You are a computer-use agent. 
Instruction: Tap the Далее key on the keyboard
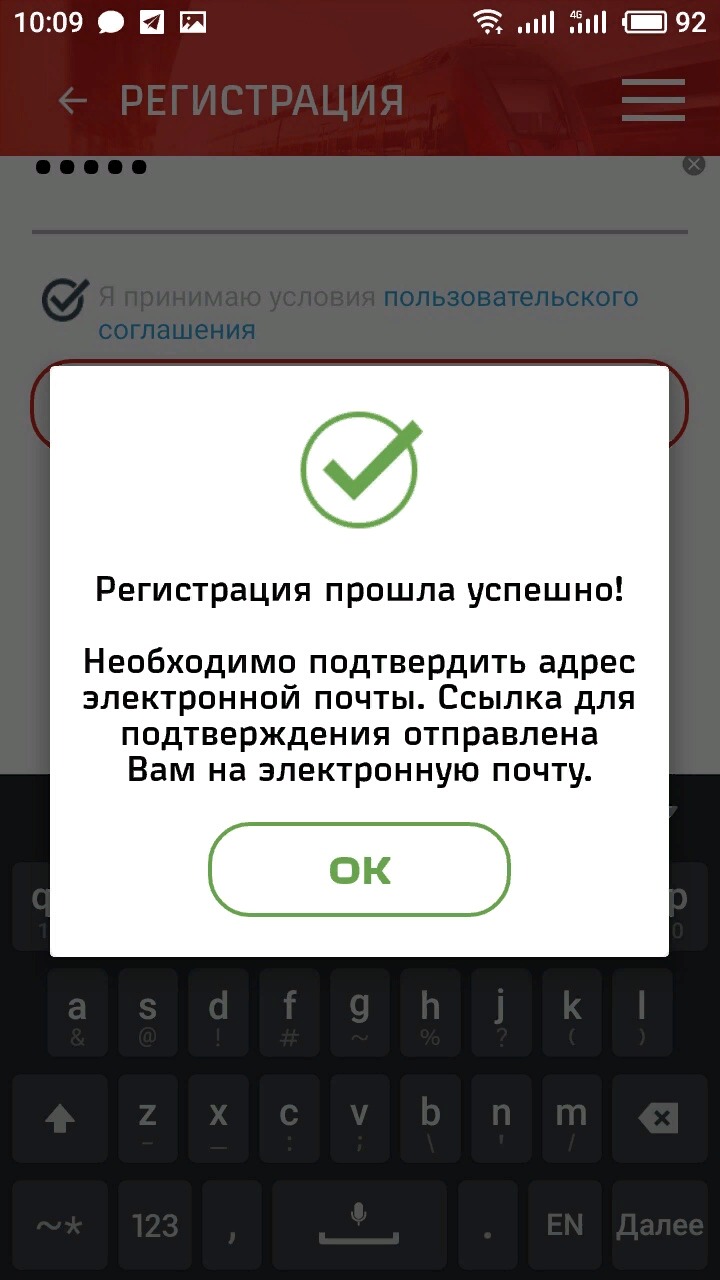pyautogui.click(x=659, y=1224)
